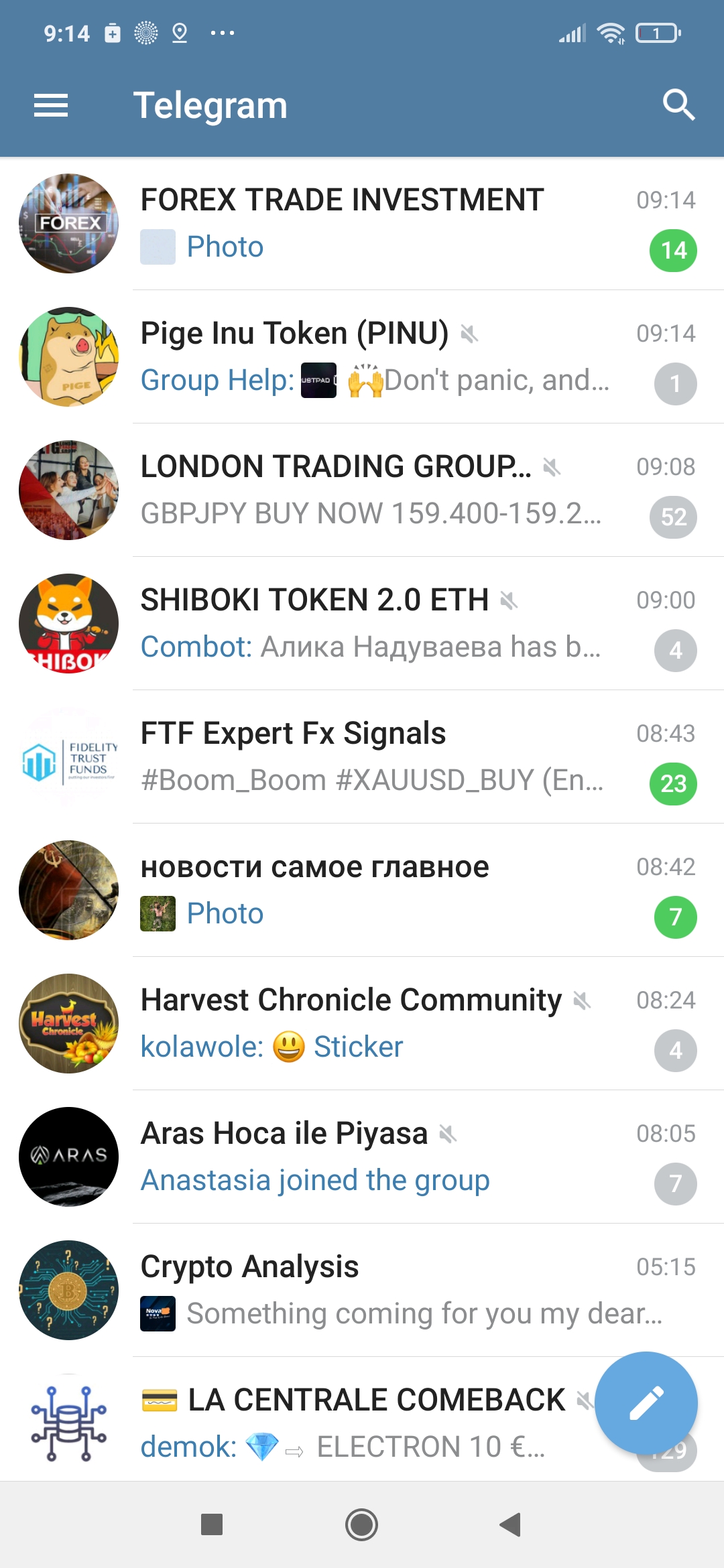724x1568 pixels.
Task: Tap the search magnifier icon
Action: pos(678,105)
